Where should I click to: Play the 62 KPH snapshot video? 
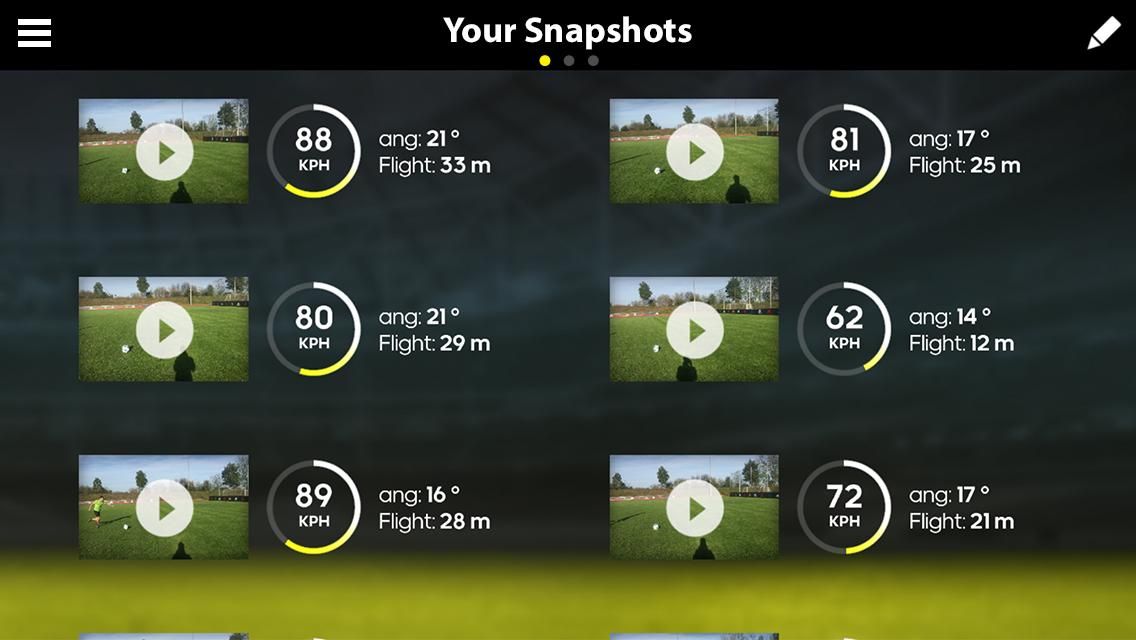[x=694, y=330]
